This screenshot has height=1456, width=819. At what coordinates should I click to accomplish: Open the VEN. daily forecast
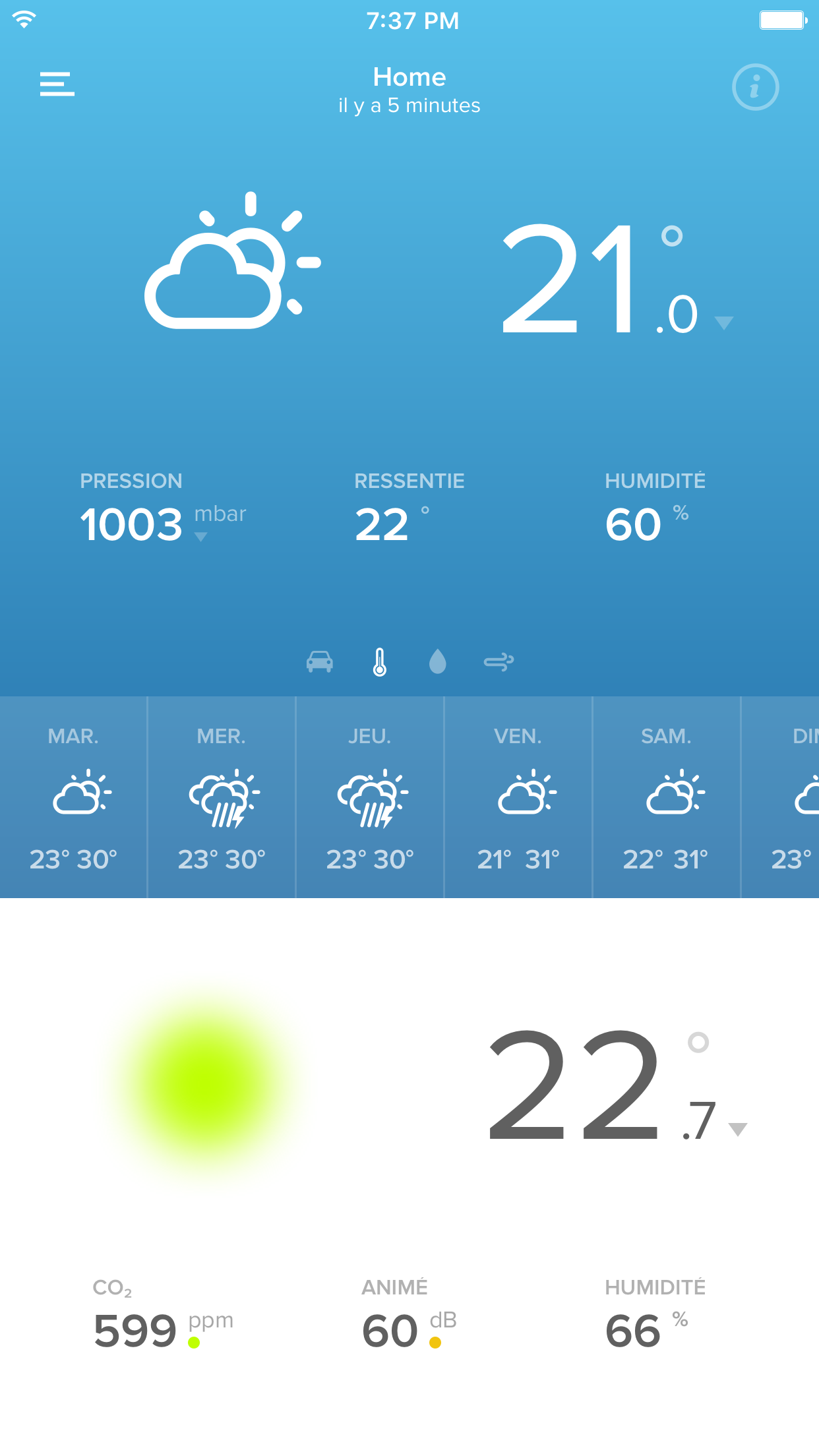click(x=518, y=797)
